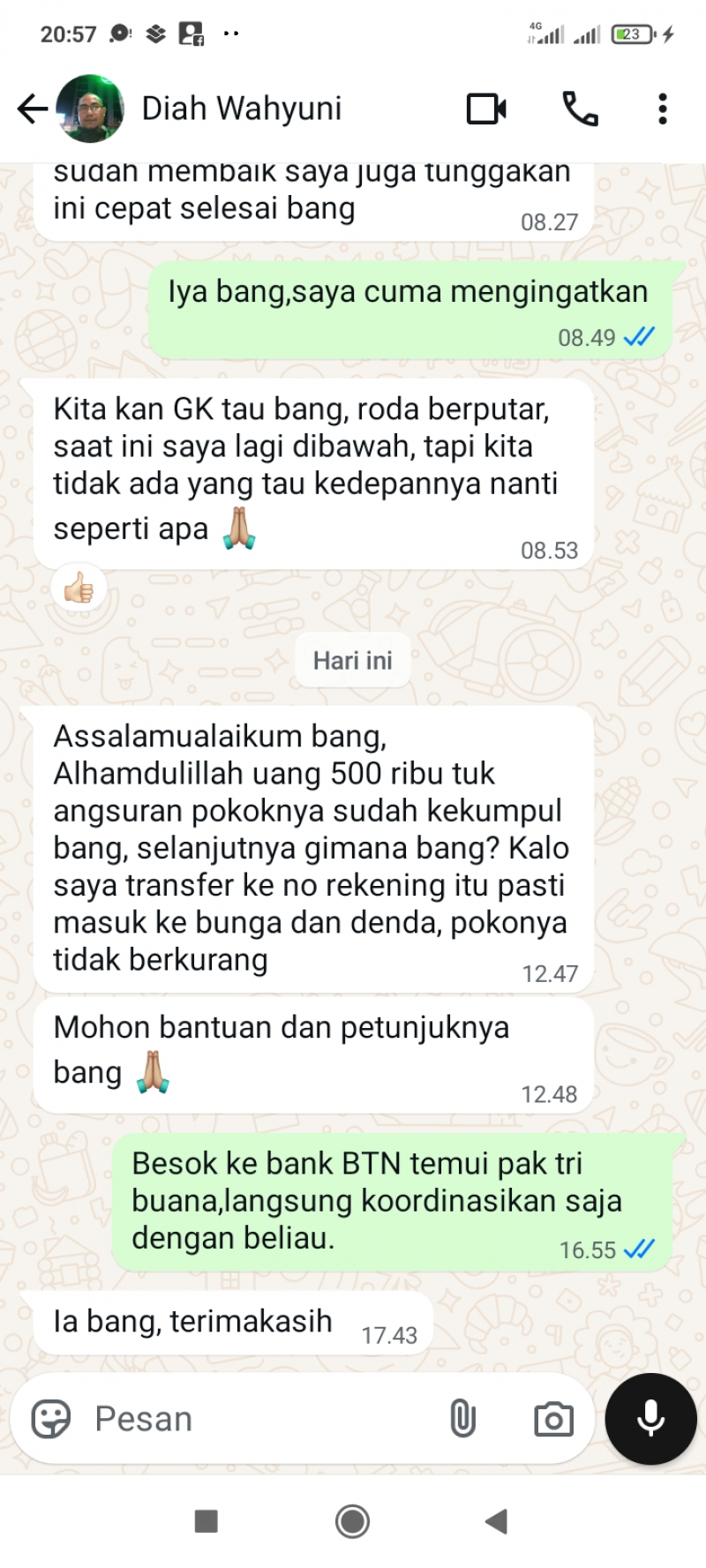Viewport: 706px width, 1568px height.
Task: View the thumbs-up reaction on the 08.53 message
Action: 79,588
